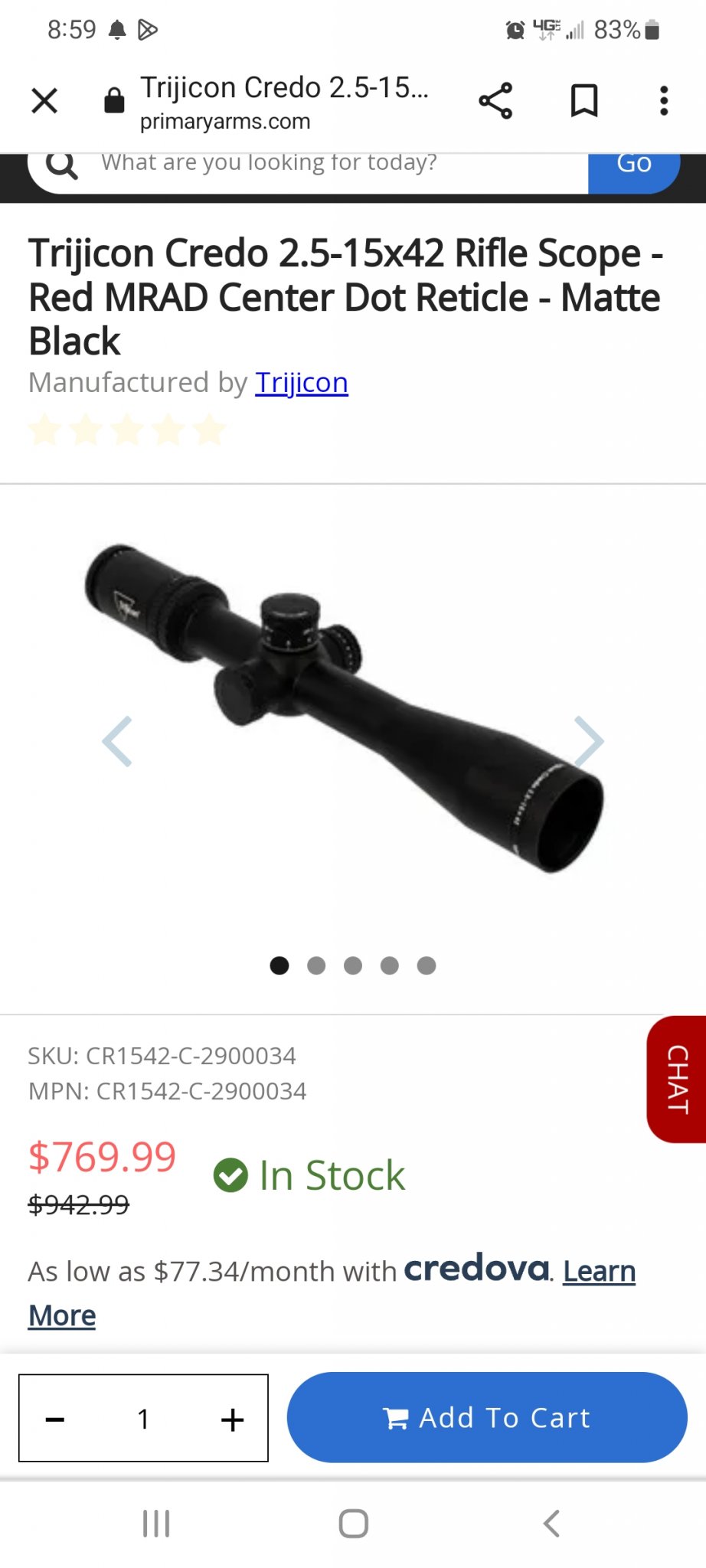Image resolution: width=706 pixels, height=1568 pixels.
Task: Close the browser tab with X
Action: point(44,100)
